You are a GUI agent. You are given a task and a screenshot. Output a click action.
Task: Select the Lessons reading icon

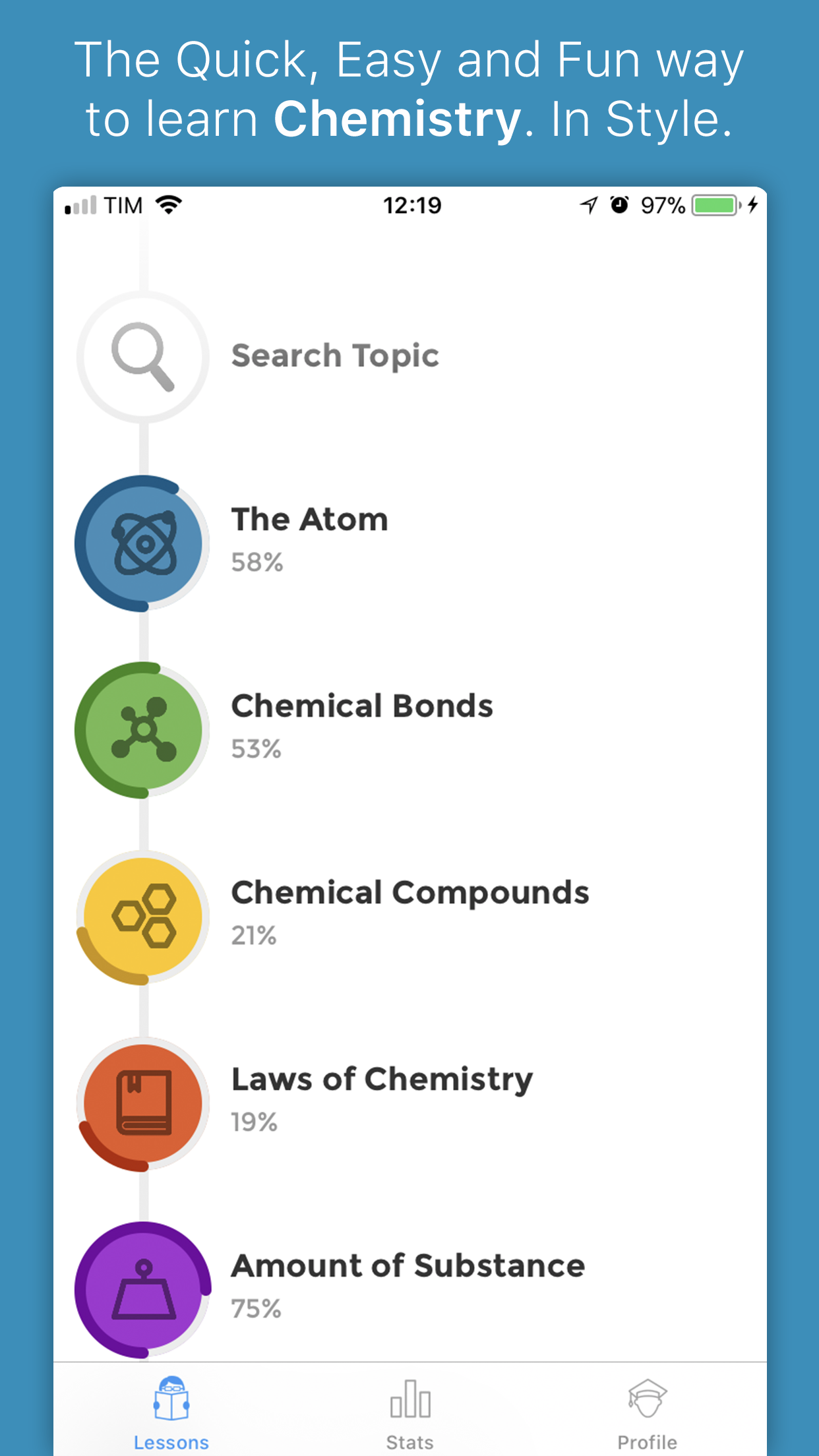[x=171, y=1398]
